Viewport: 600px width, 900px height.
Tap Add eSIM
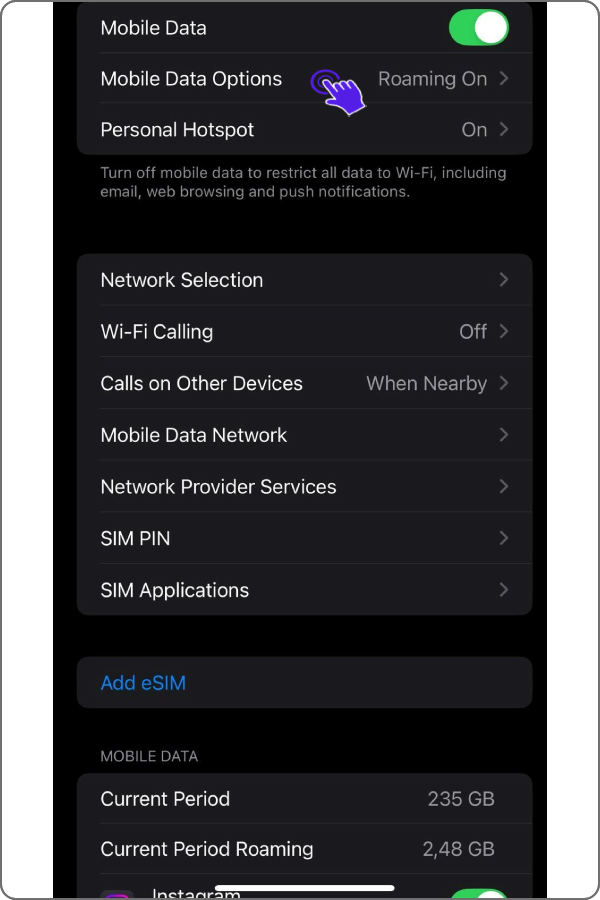(144, 683)
